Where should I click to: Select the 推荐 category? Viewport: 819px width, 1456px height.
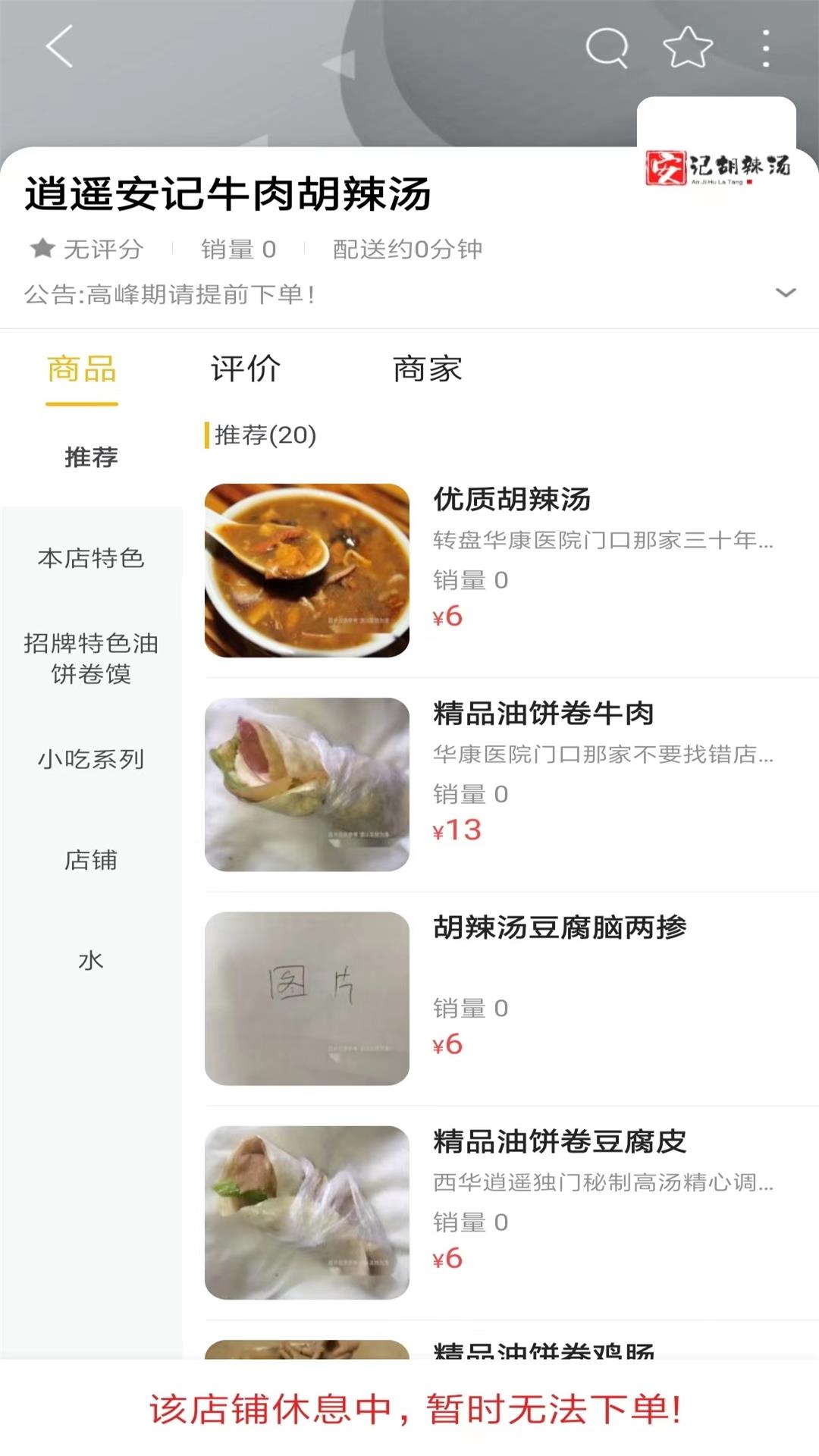[x=91, y=457]
